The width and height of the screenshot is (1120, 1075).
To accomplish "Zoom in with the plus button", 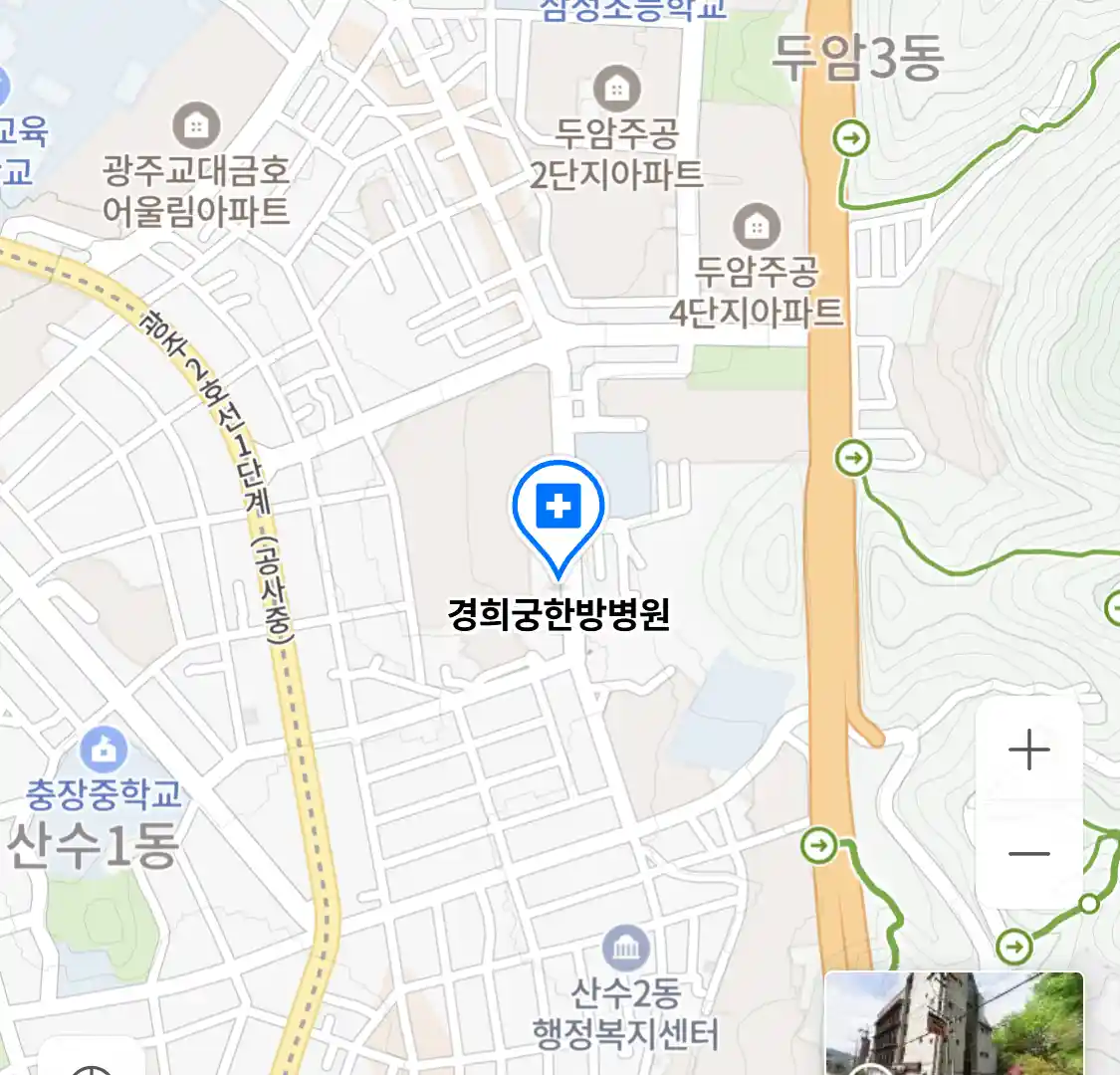I will click(1028, 750).
